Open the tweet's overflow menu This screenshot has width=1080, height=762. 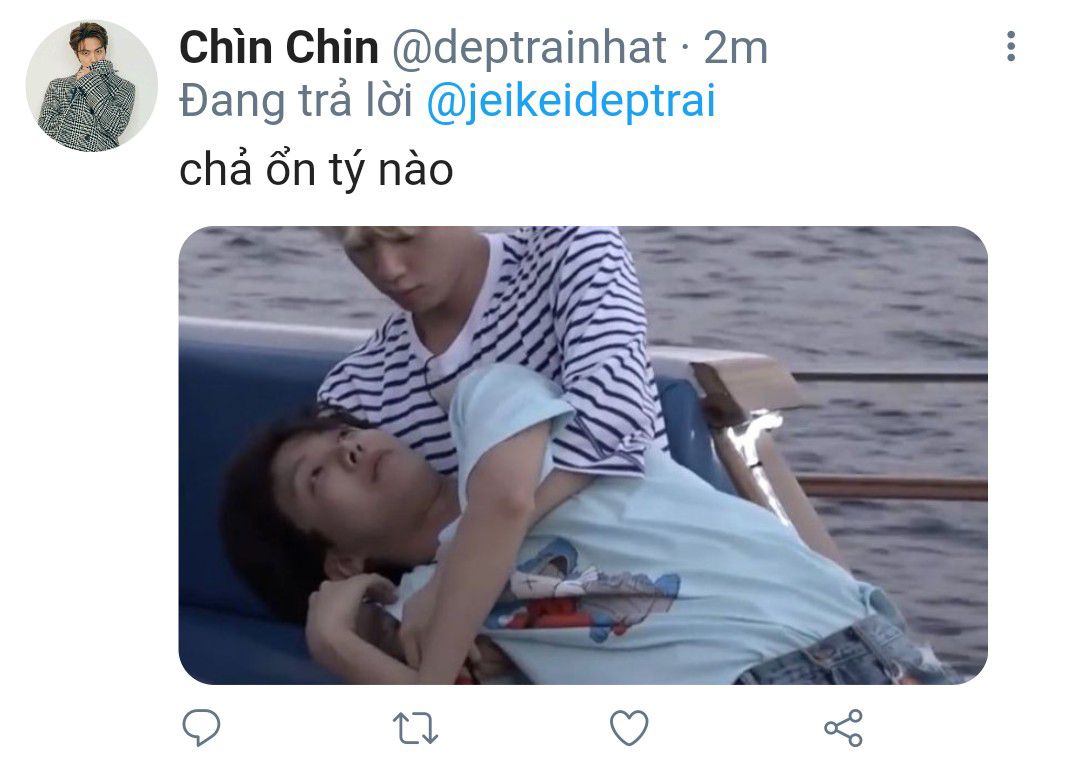pos(1011,46)
